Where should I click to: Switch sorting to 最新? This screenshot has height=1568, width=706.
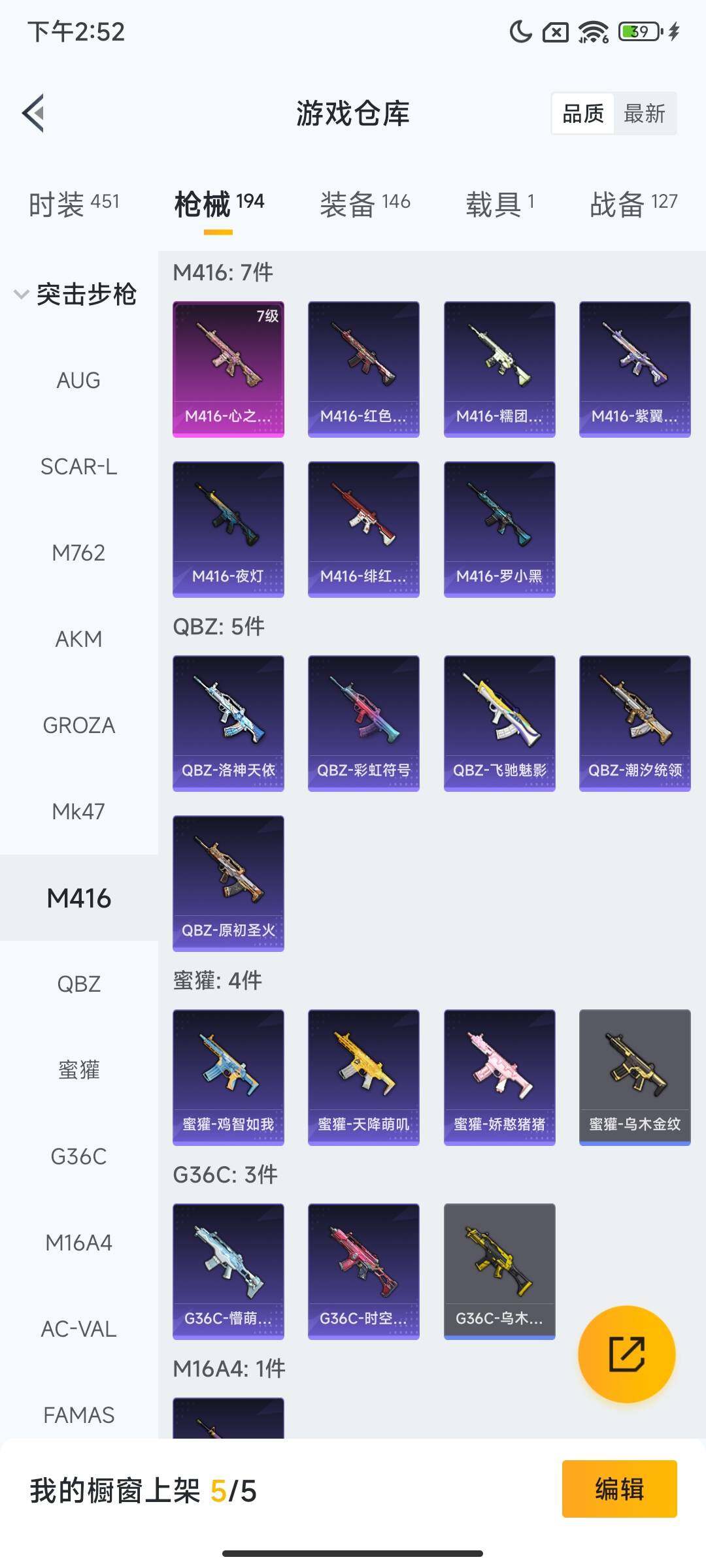646,113
